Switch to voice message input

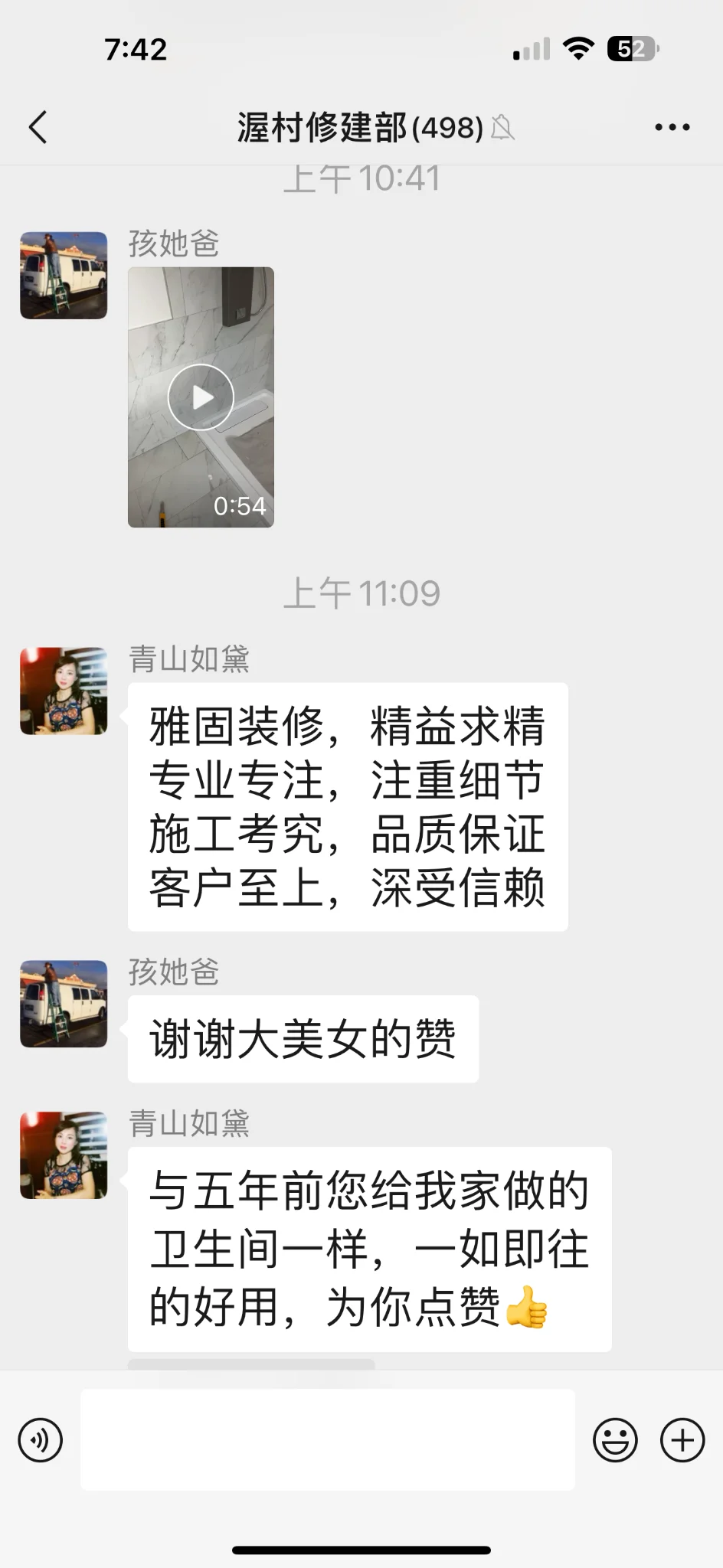pos(40,1440)
